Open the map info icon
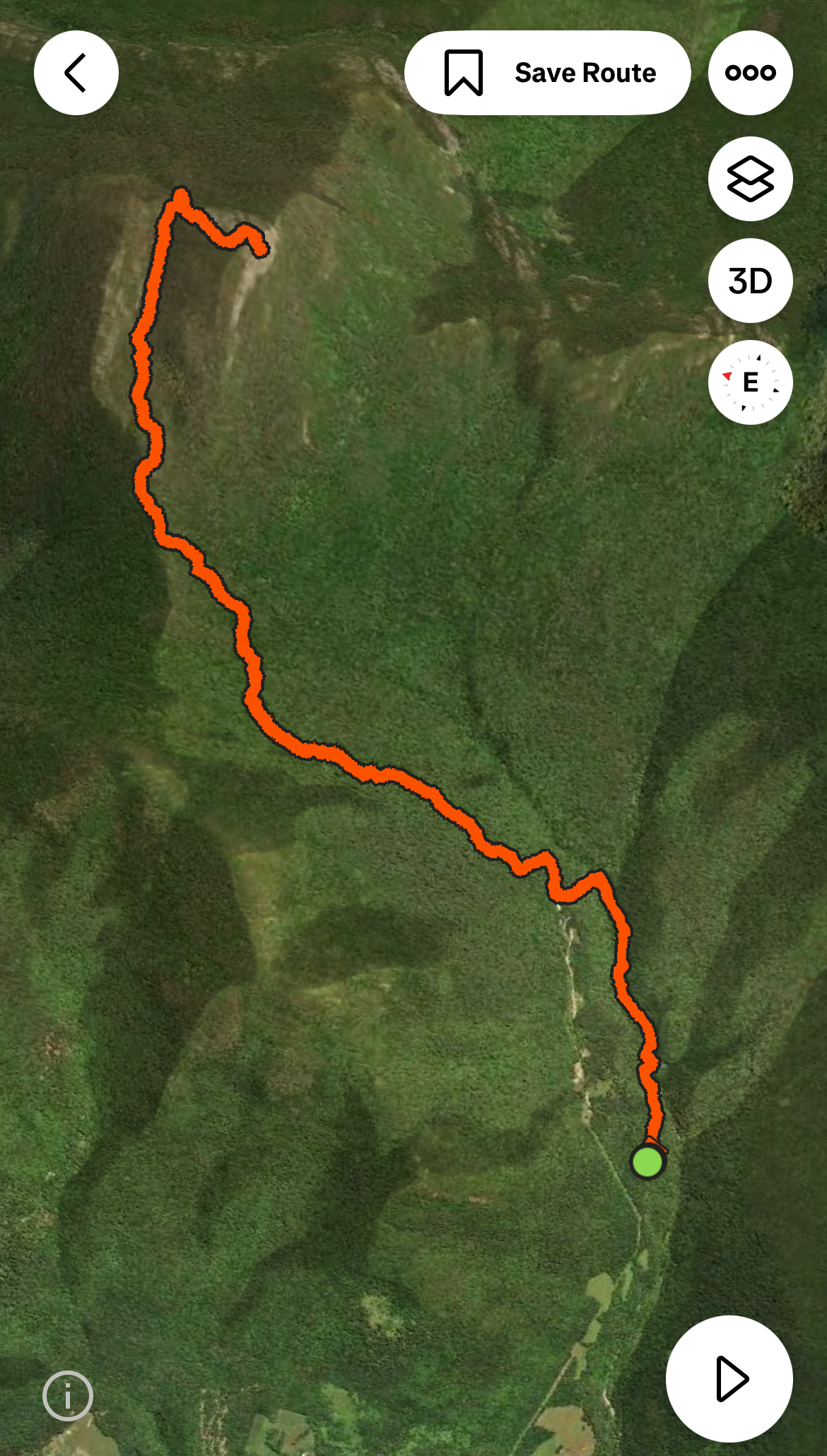This screenshot has height=1456, width=827. pyautogui.click(x=68, y=1396)
